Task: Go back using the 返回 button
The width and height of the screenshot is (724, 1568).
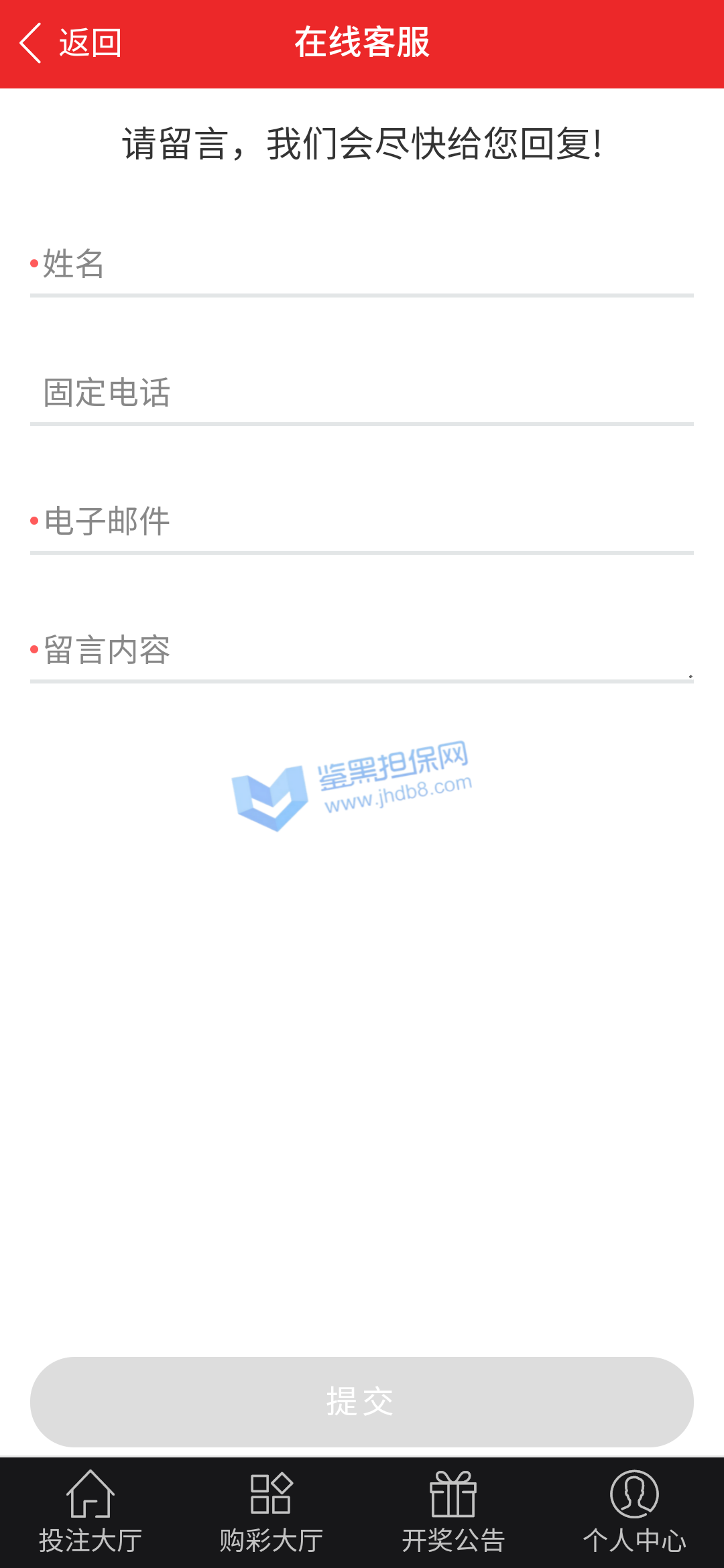Action: 70,44
